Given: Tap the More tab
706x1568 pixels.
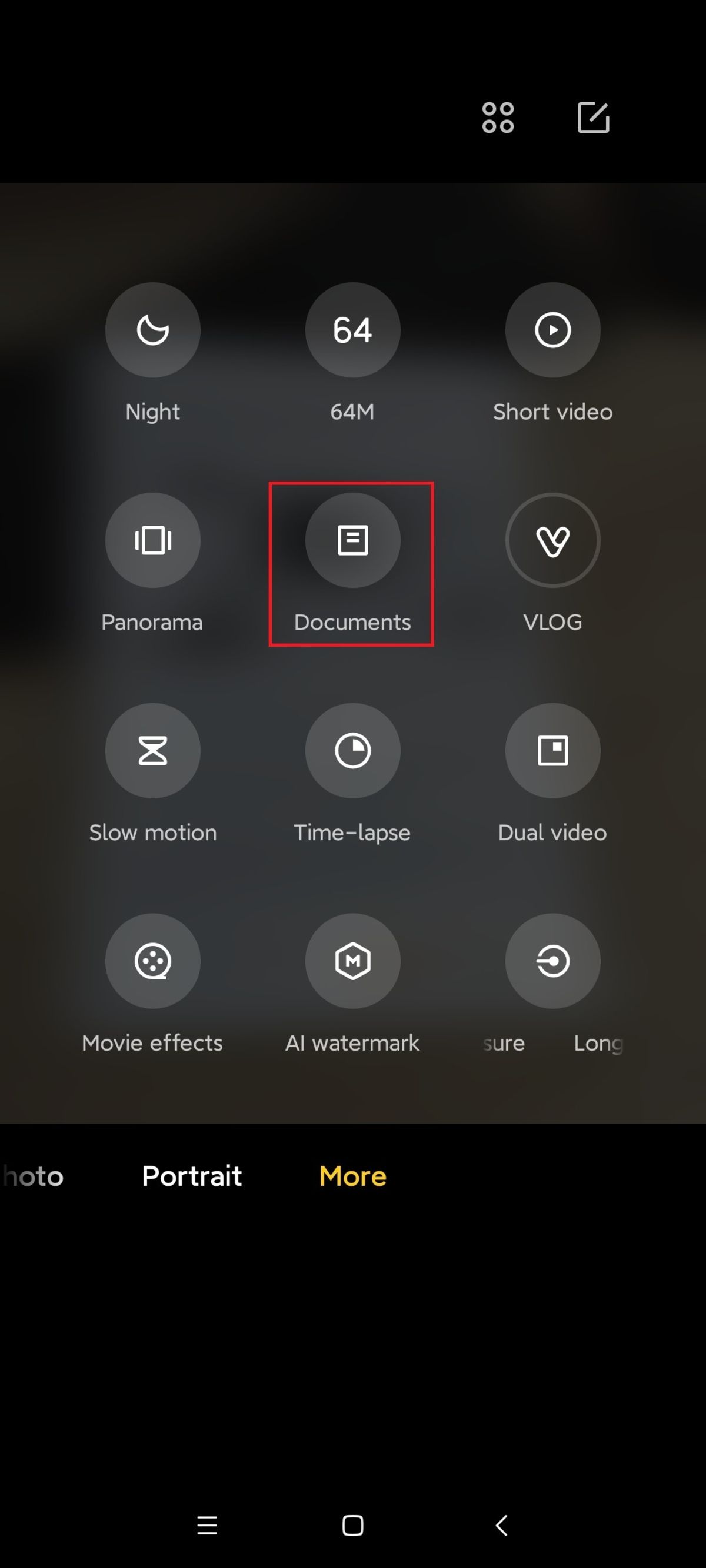Looking at the screenshot, I should (x=352, y=1176).
